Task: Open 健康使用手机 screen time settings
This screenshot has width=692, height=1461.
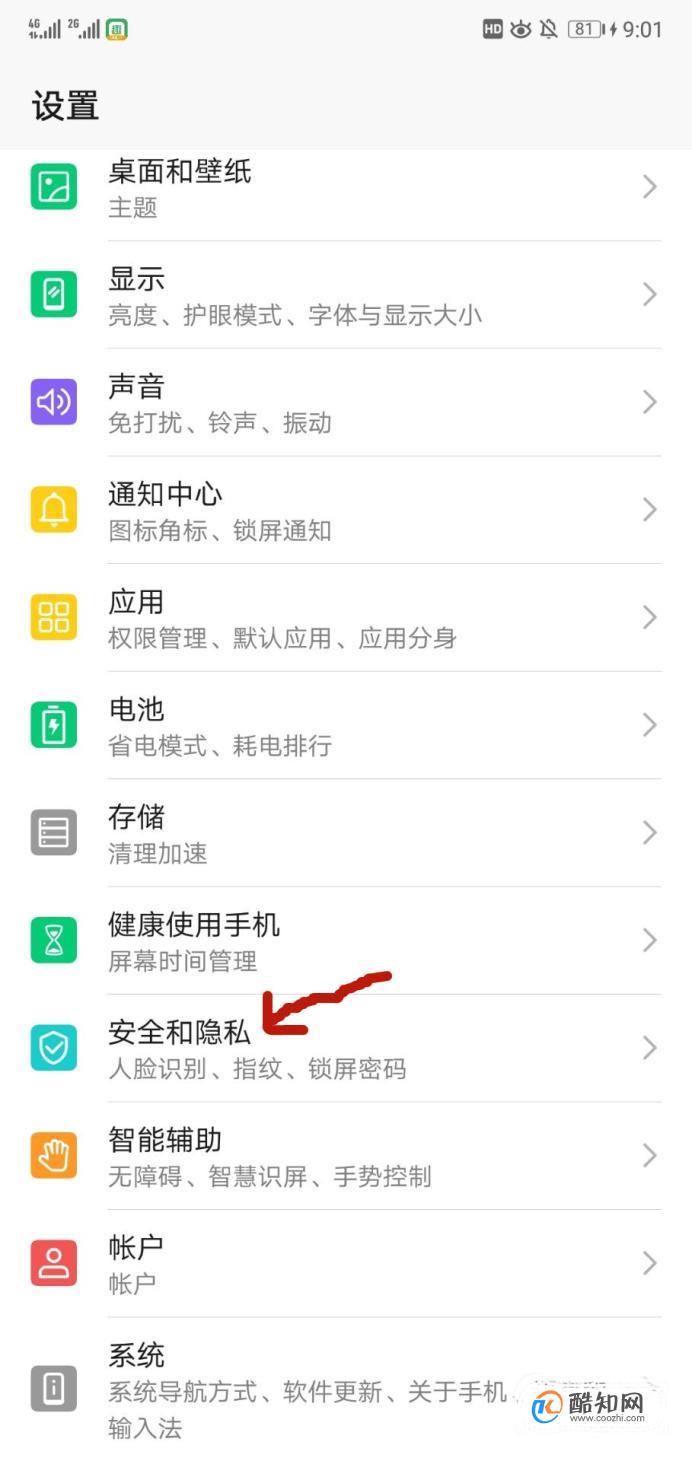Action: click(345, 941)
